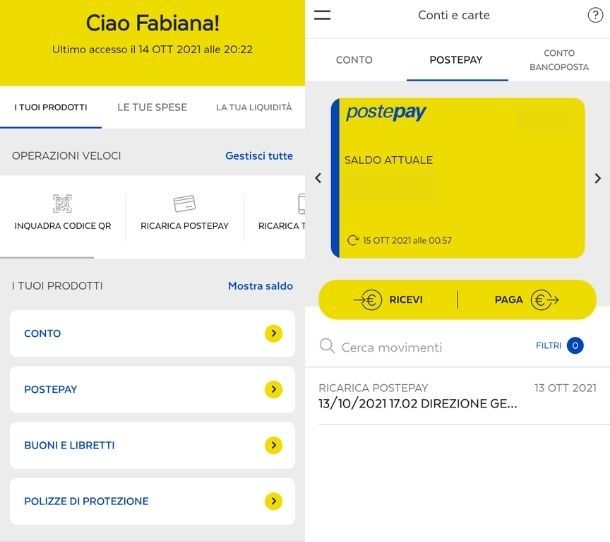The width and height of the screenshot is (610, 542).
Task: Show the previous card with left arrow
Action: (318, 178)
